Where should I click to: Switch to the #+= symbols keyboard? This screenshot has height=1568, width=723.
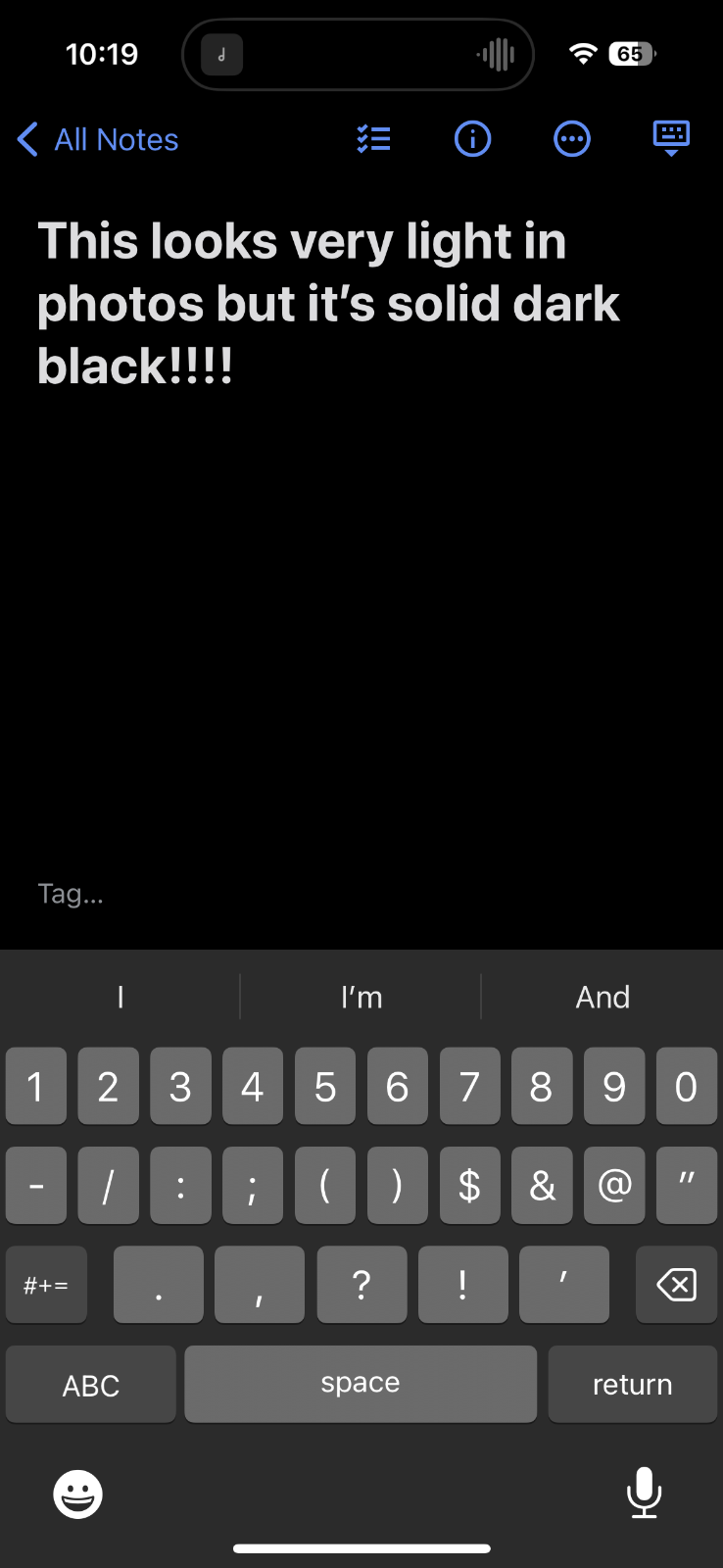[46, 1284]
